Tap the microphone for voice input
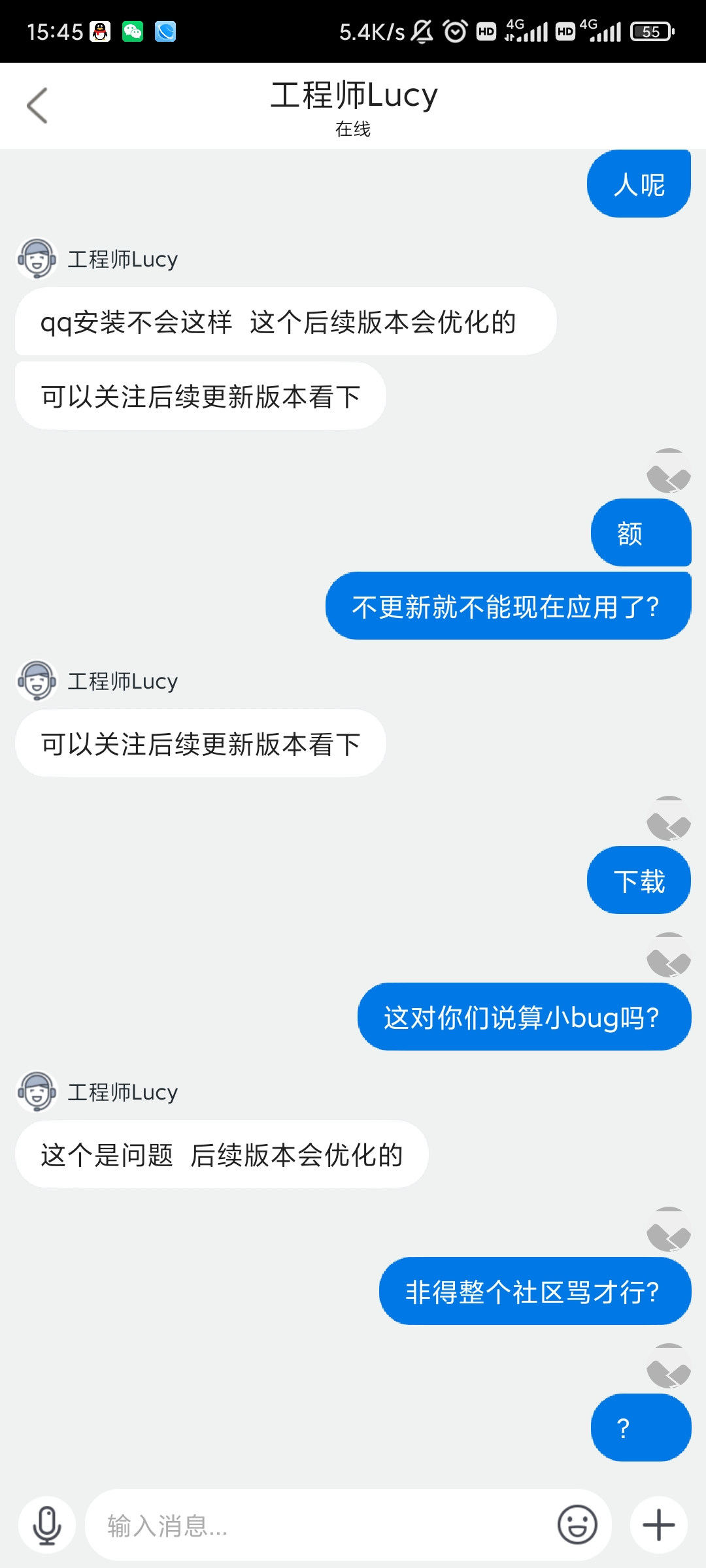This screenshot has height=1568, width=706. [x=47, y=1526]
